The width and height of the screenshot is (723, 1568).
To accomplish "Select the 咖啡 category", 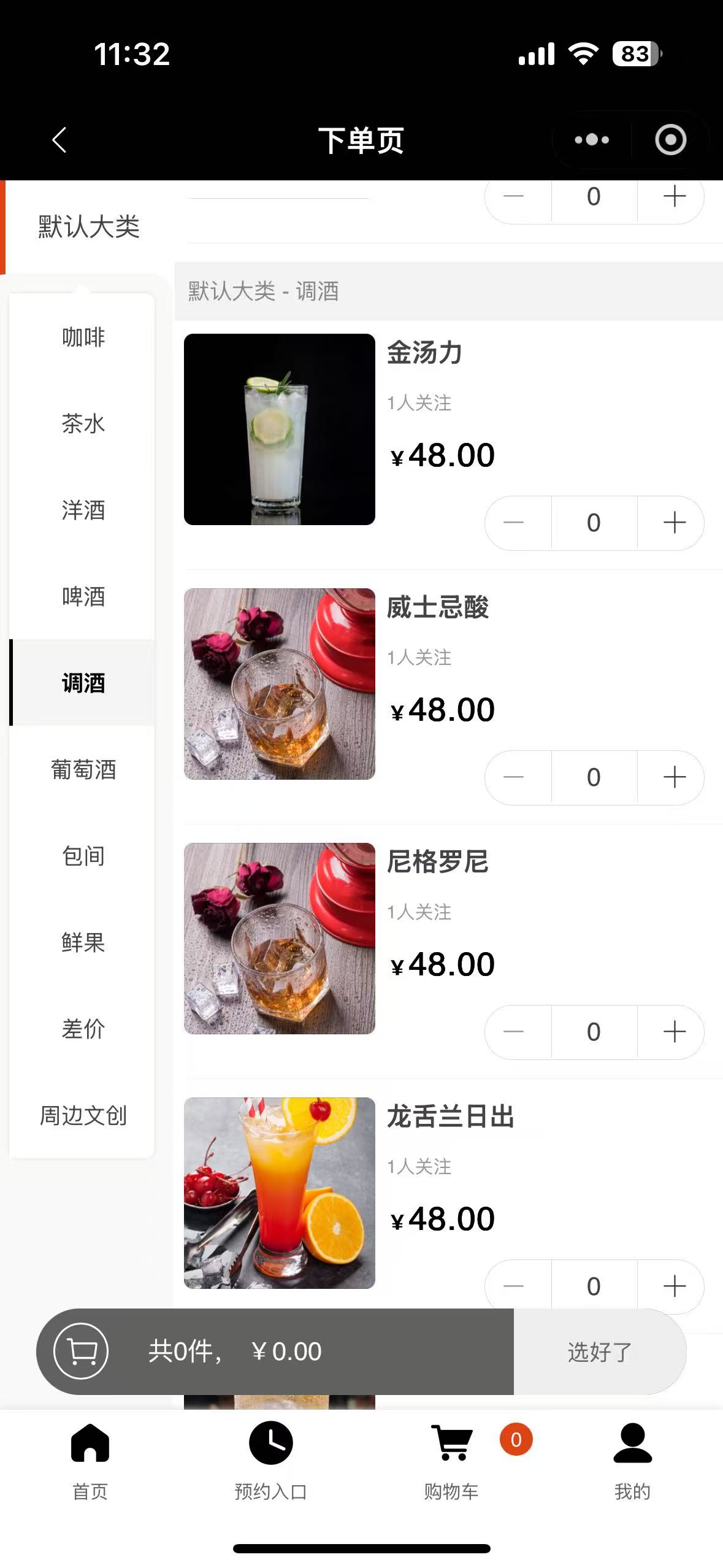I will 83,337.
